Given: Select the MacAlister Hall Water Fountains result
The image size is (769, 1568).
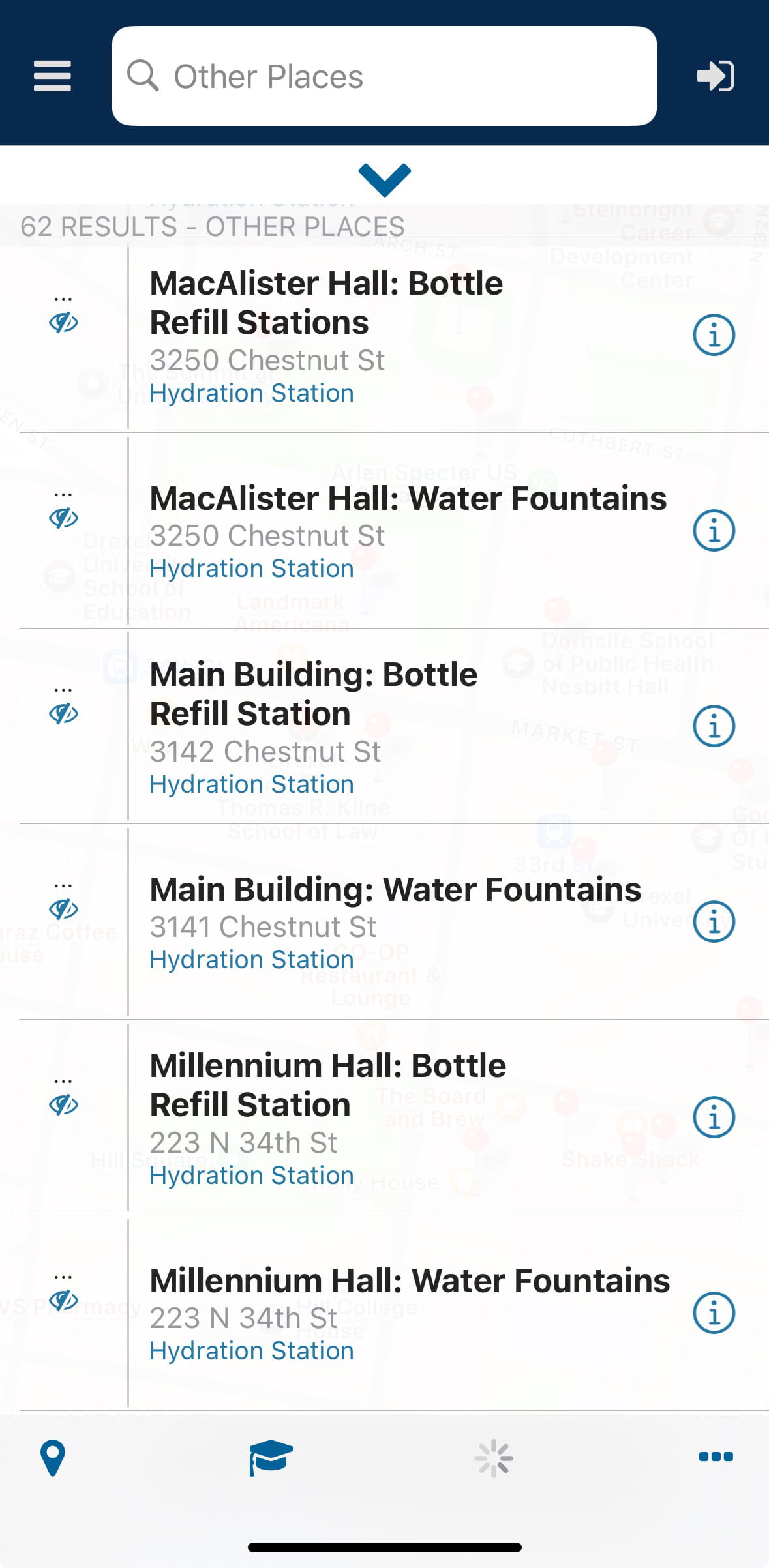Looking at the screenshot, I should [x=408, y=497].
